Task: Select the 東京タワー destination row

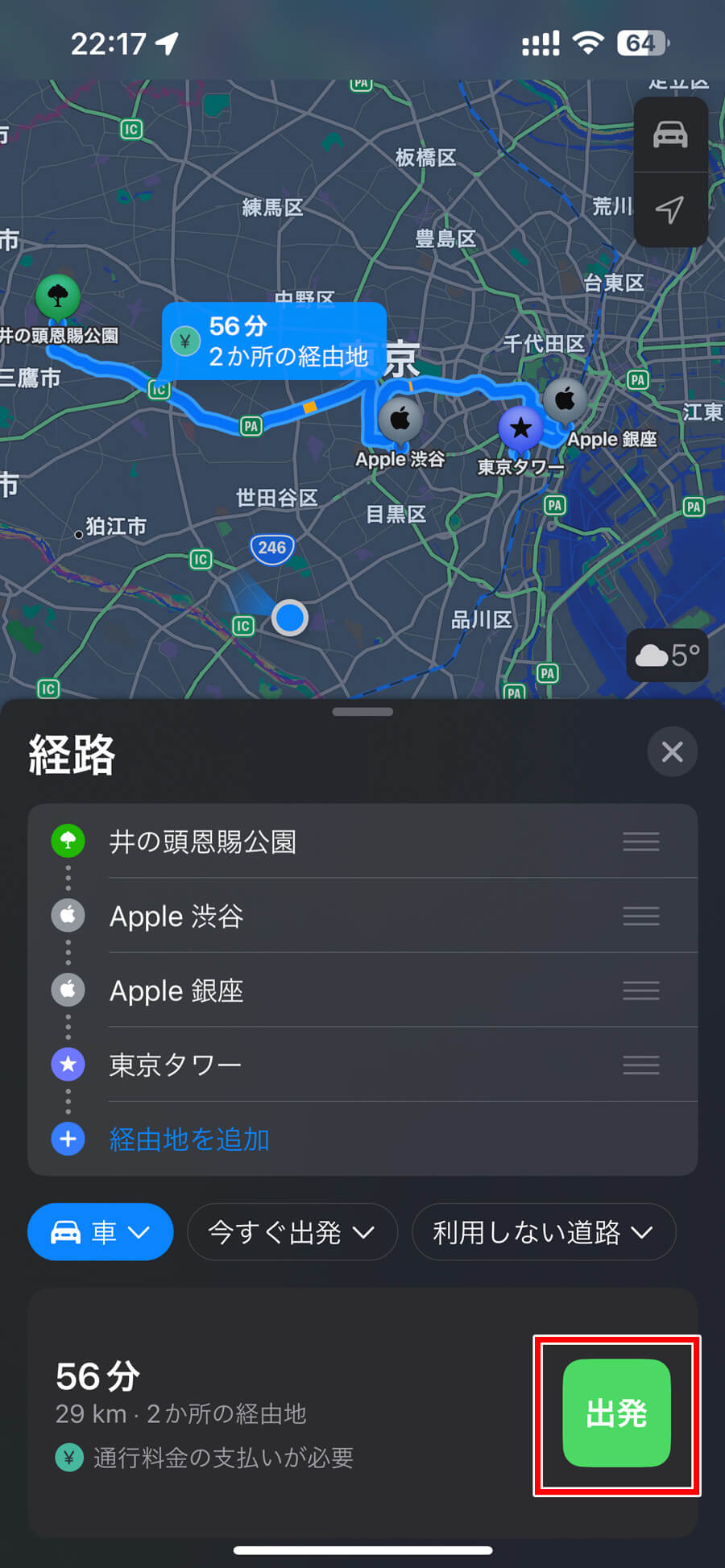Action: [362, 1064]
